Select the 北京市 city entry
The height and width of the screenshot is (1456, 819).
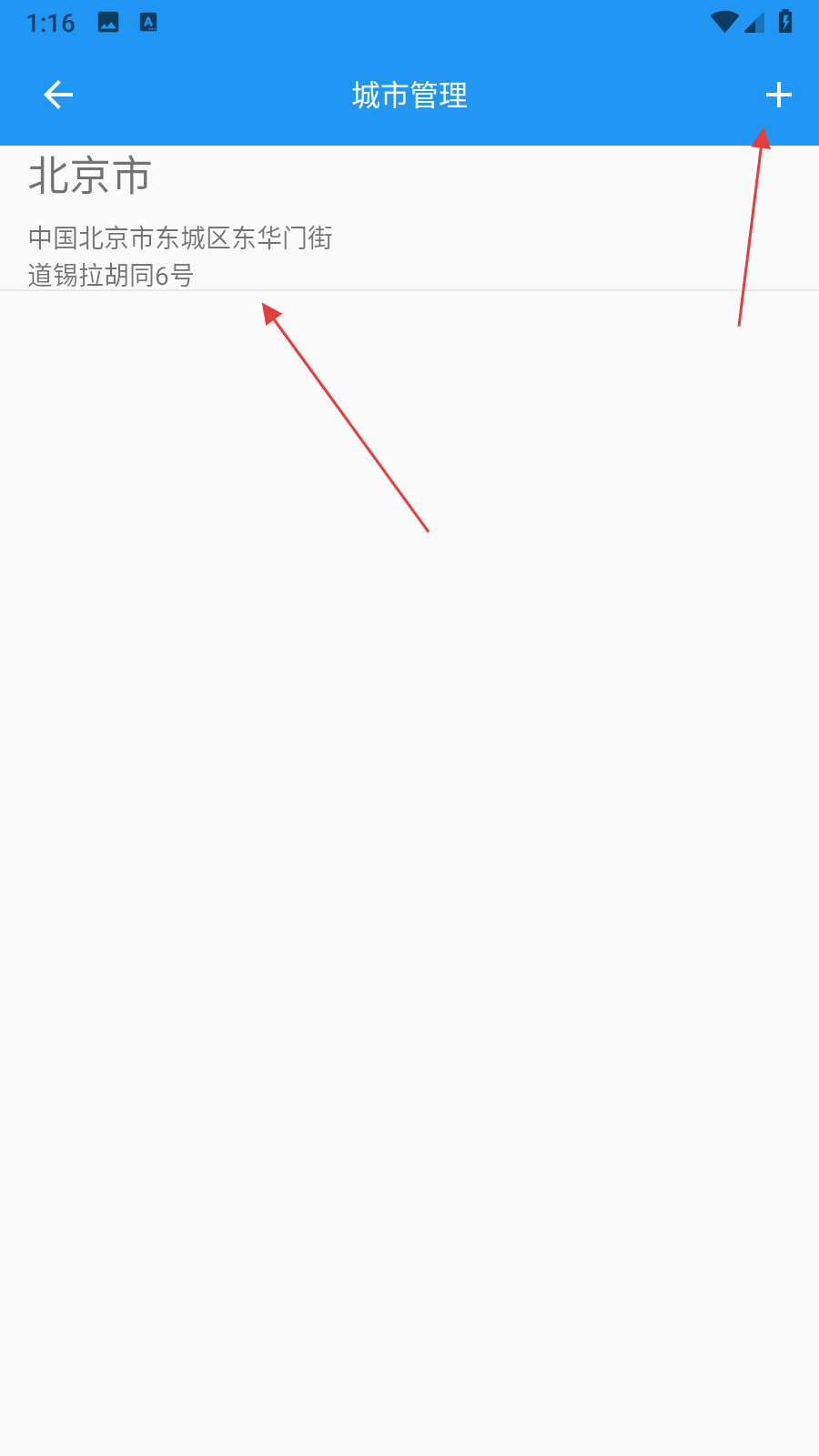click(x=182, y=218)
